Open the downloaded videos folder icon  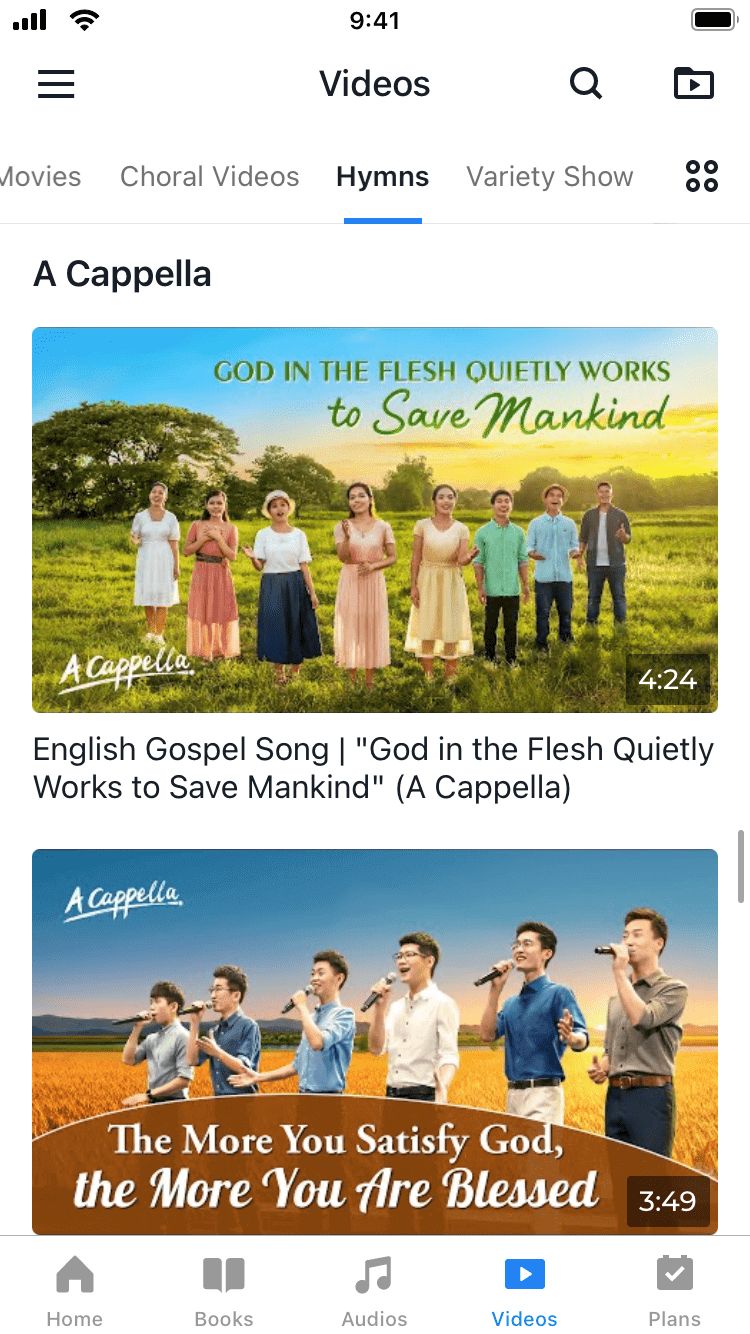click(694, 84)
